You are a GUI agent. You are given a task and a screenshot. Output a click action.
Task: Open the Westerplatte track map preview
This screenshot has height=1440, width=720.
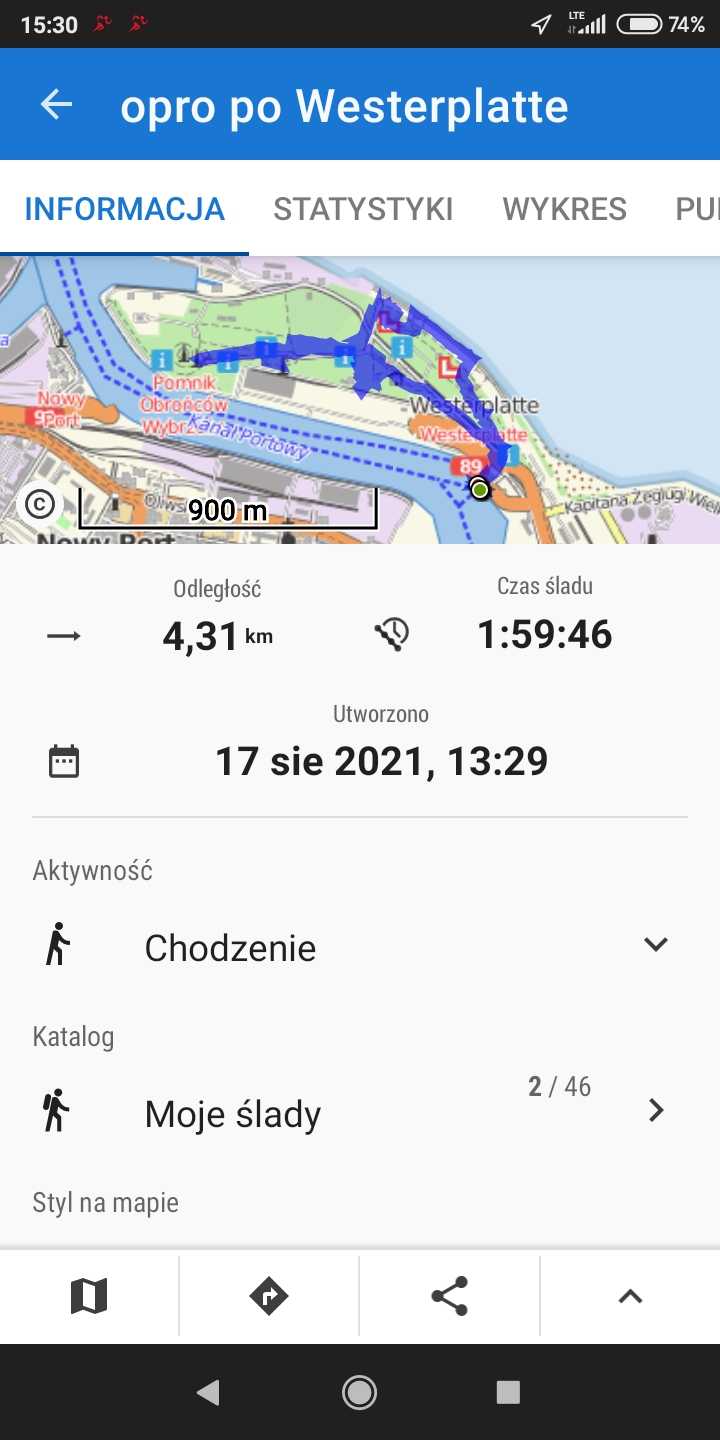tap(360, 400)
